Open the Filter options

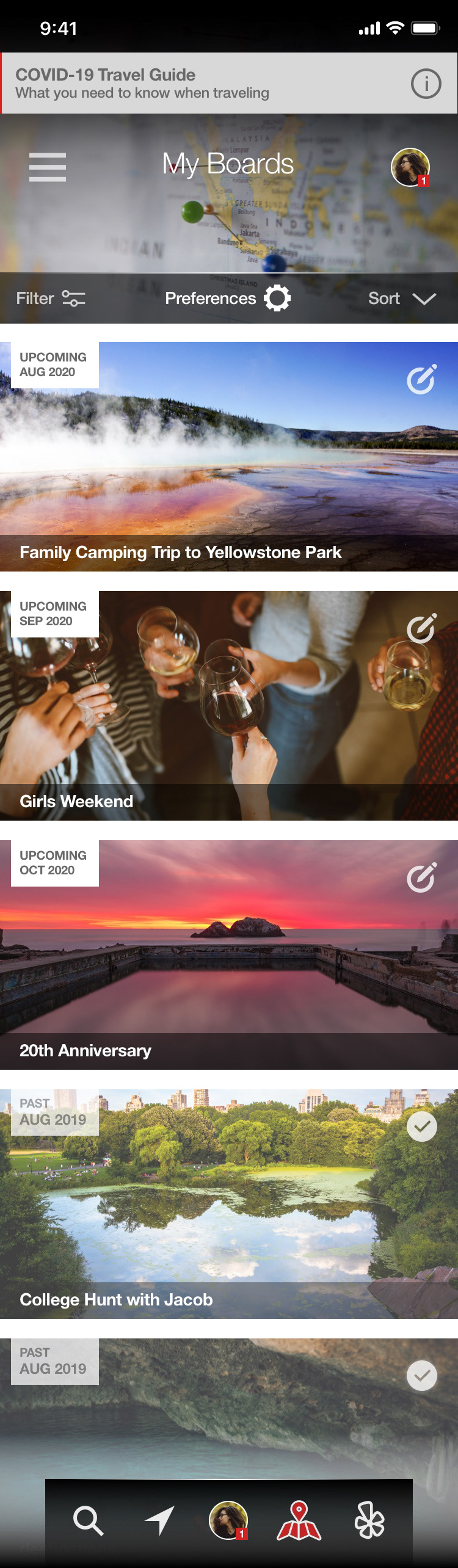(x=51, y=299)
